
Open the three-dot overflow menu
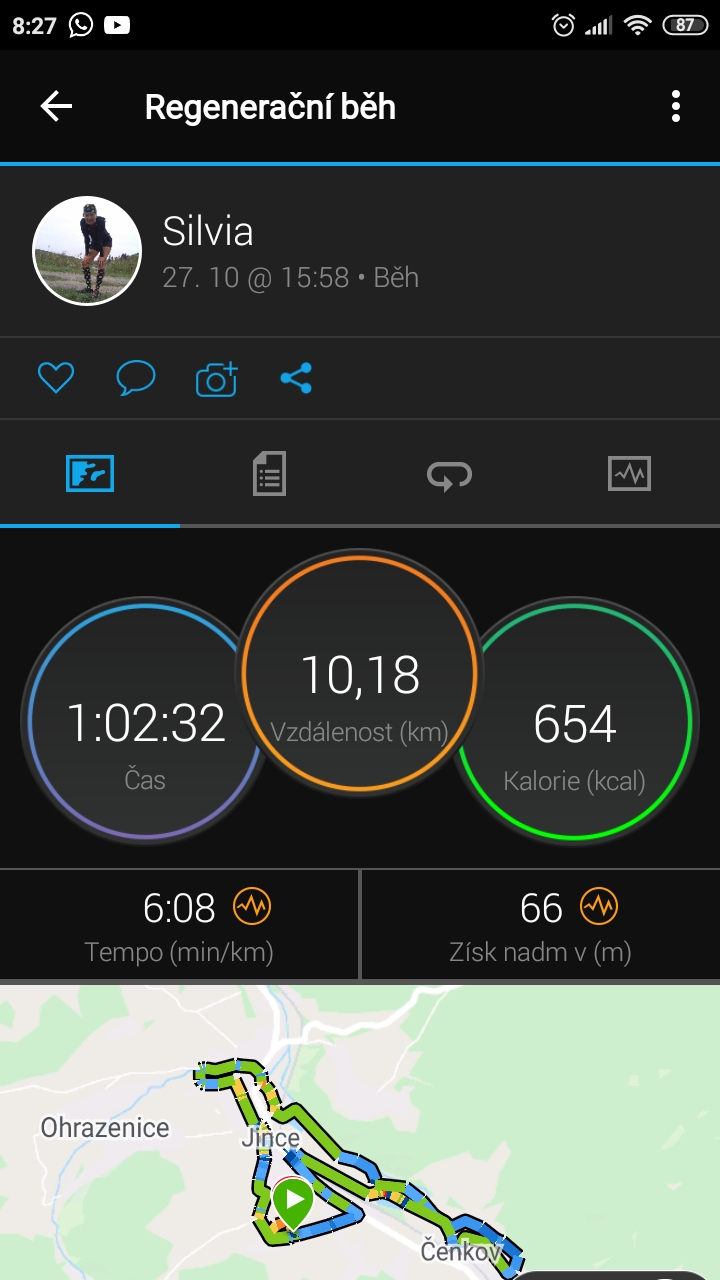click(x=676, y=106)
